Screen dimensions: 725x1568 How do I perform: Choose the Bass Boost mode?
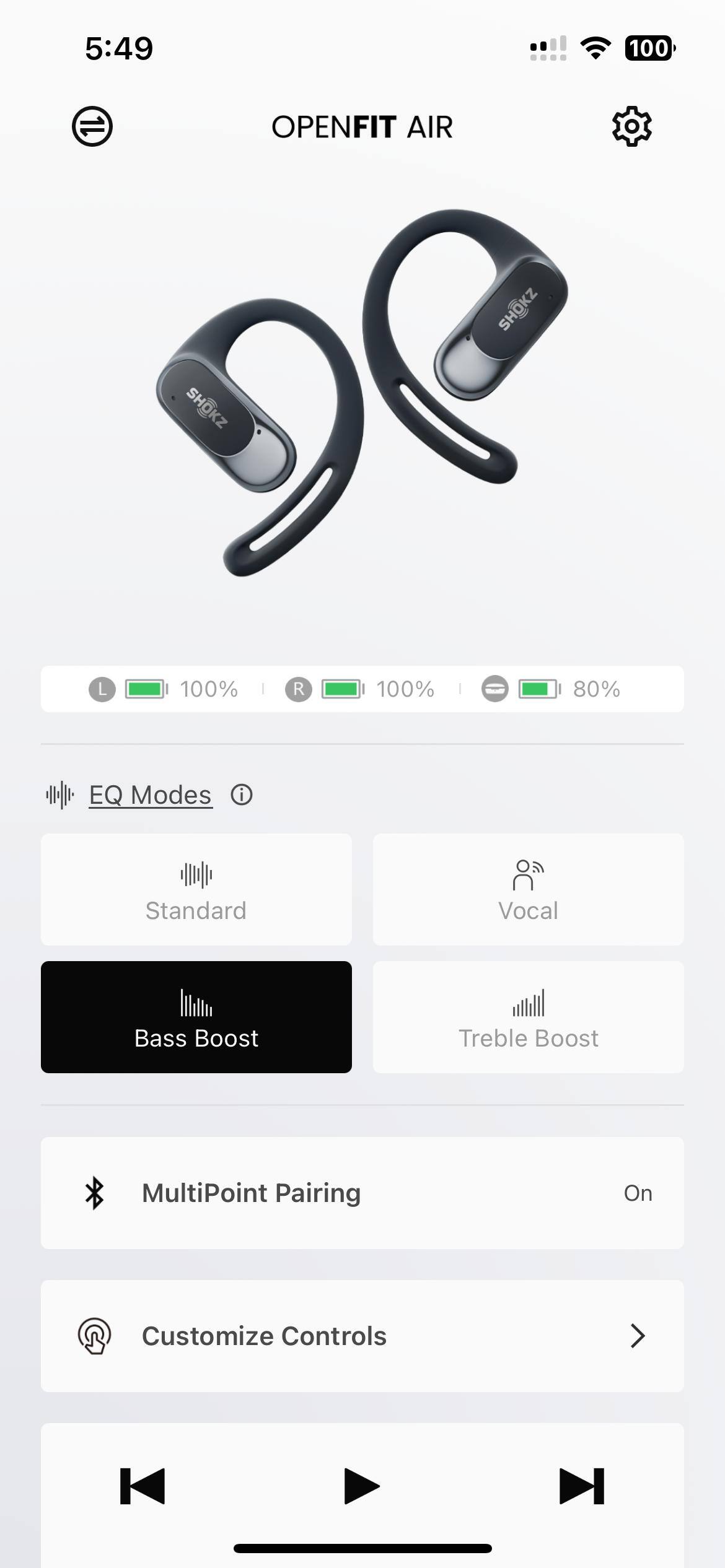click(196, 1017)
